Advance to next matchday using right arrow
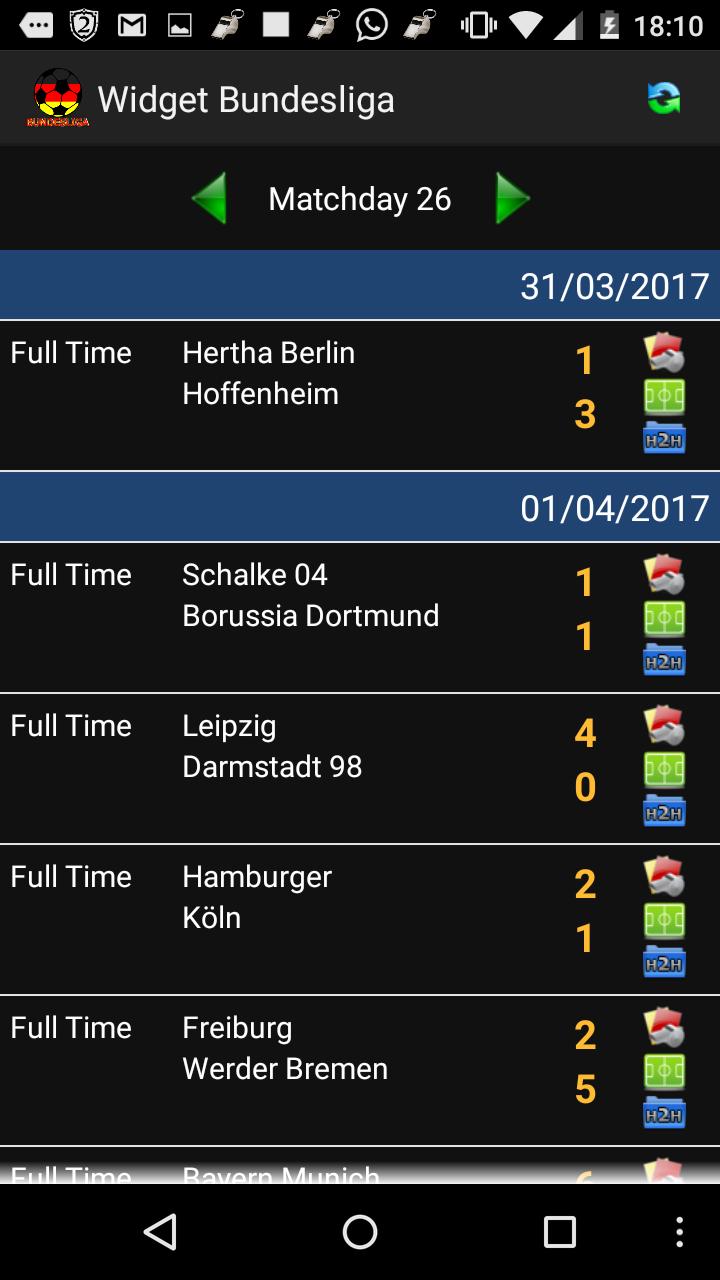720x1280 pixels. click(513, 198)
